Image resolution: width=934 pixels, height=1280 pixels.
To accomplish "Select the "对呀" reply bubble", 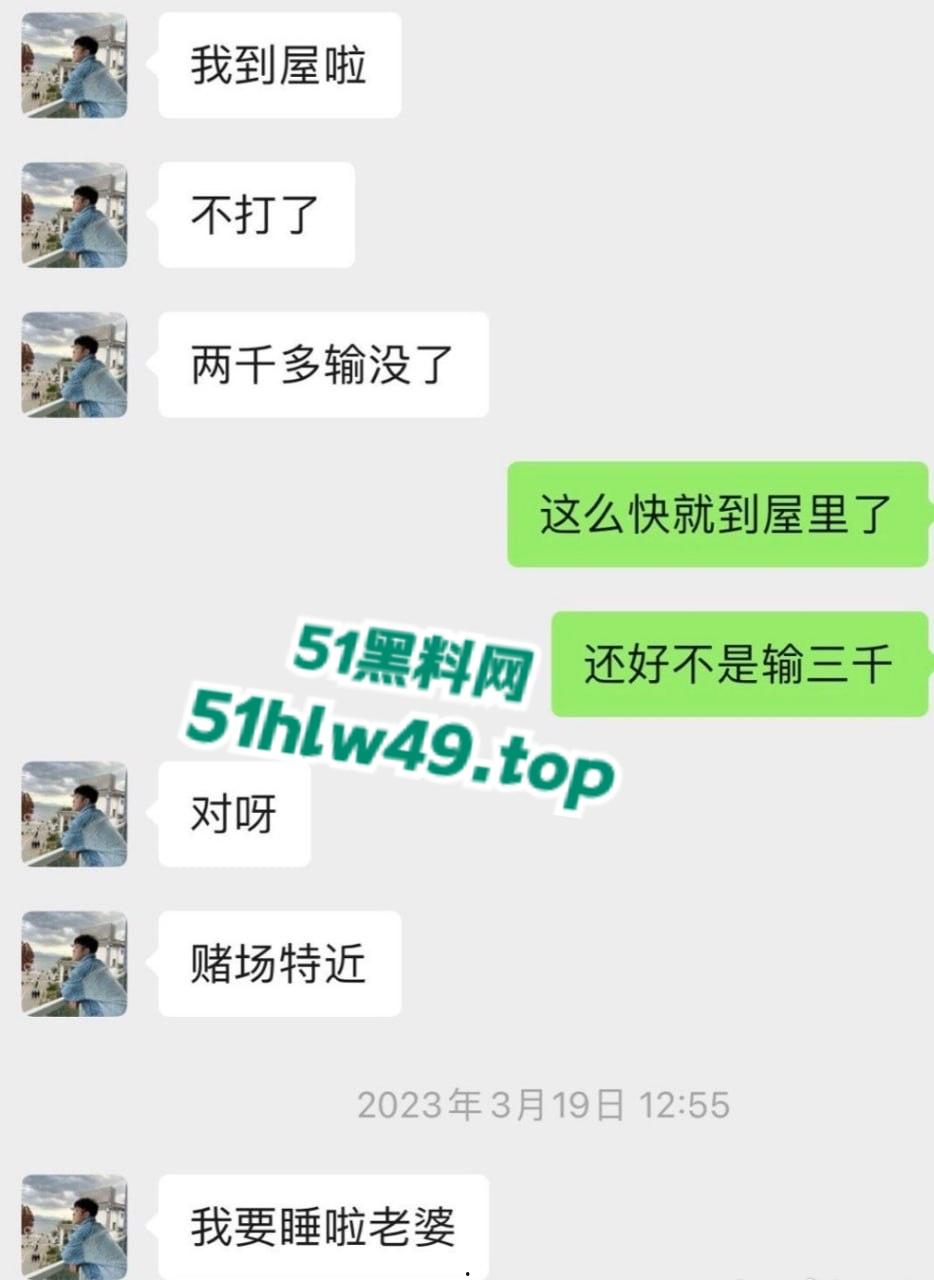I will point(233,813).
